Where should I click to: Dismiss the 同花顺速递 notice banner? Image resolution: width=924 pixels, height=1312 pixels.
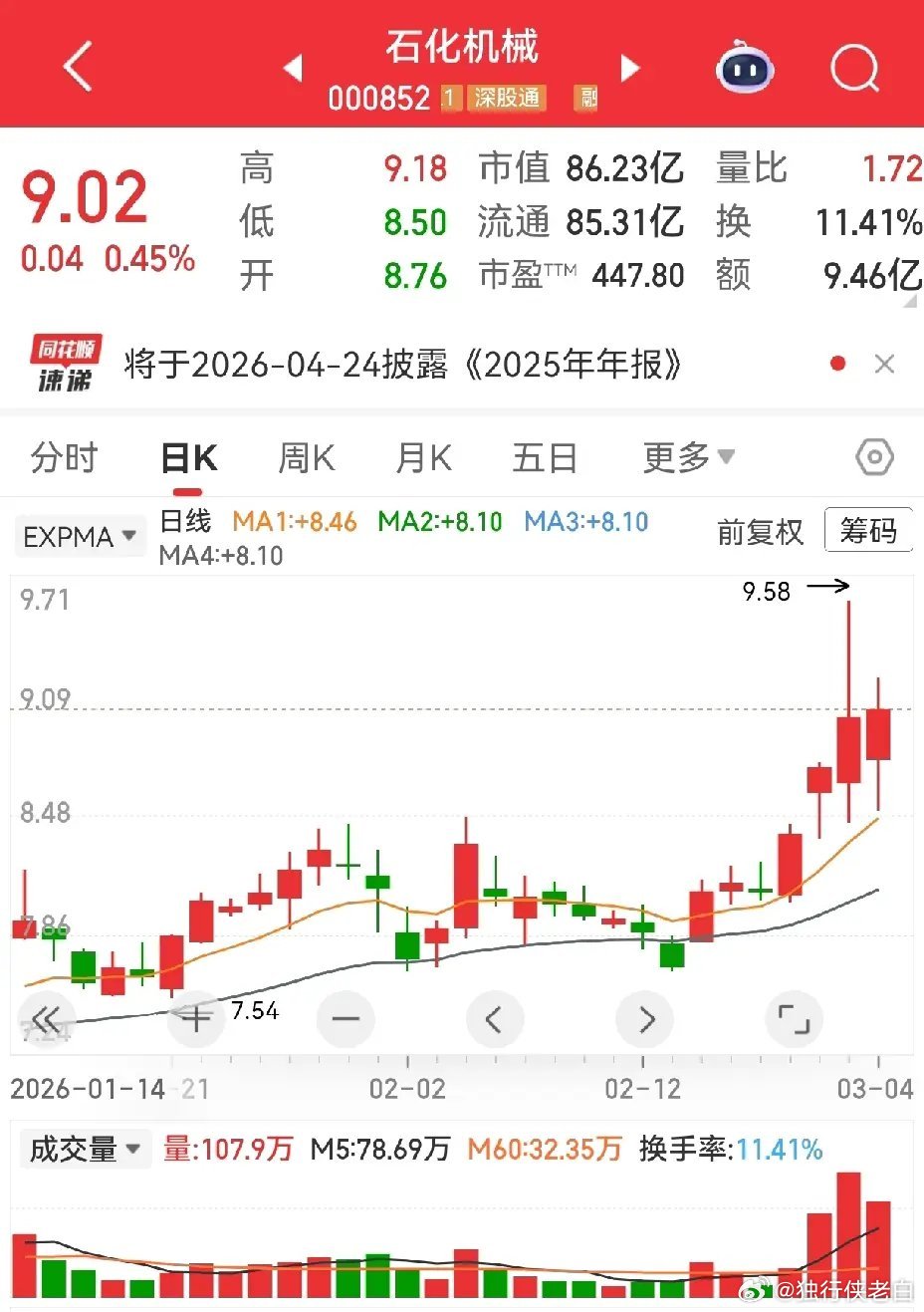(x=884, y=365)
